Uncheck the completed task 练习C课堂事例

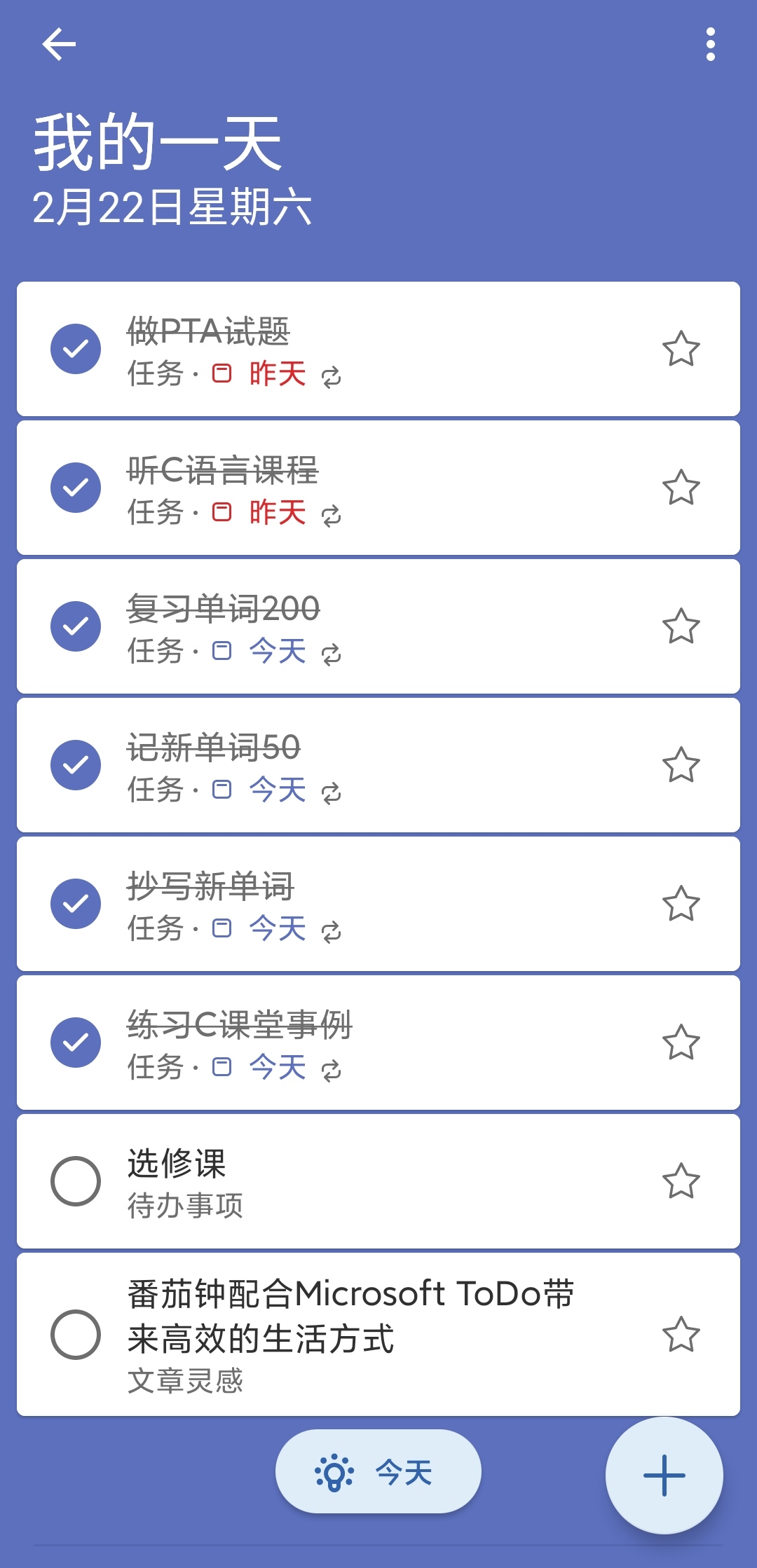point(76,1043)
